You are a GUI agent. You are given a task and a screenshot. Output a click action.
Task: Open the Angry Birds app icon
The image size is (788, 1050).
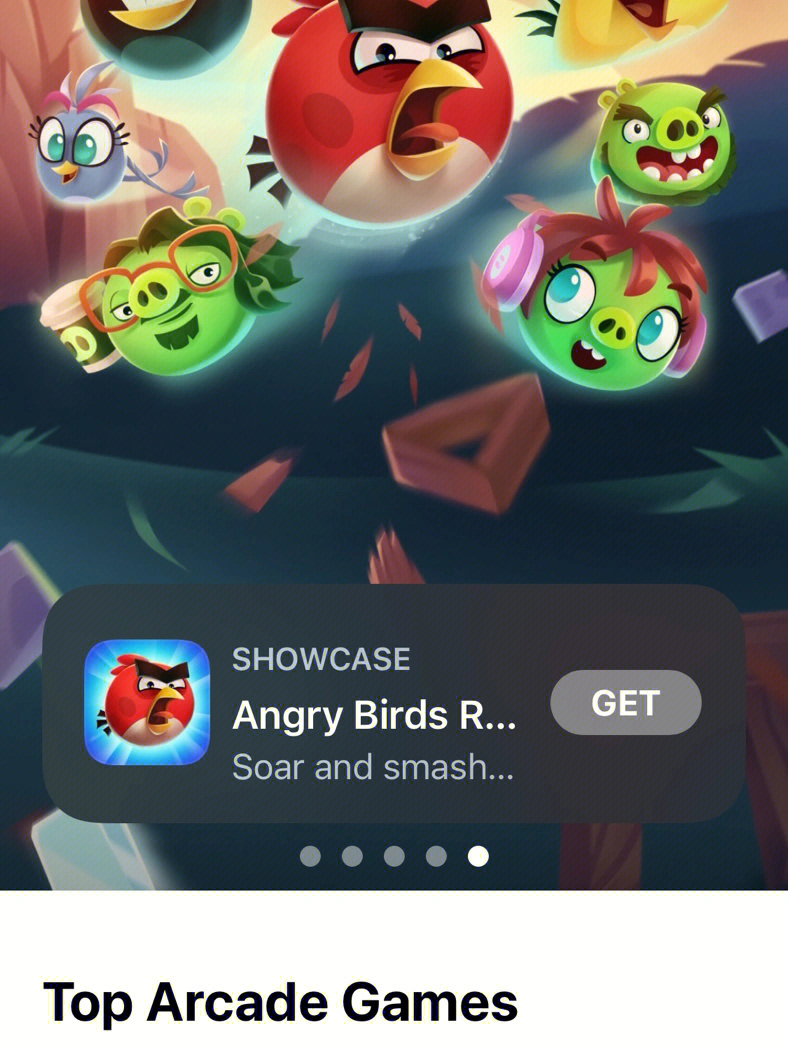pyautogui.click(x=147, y=702)
